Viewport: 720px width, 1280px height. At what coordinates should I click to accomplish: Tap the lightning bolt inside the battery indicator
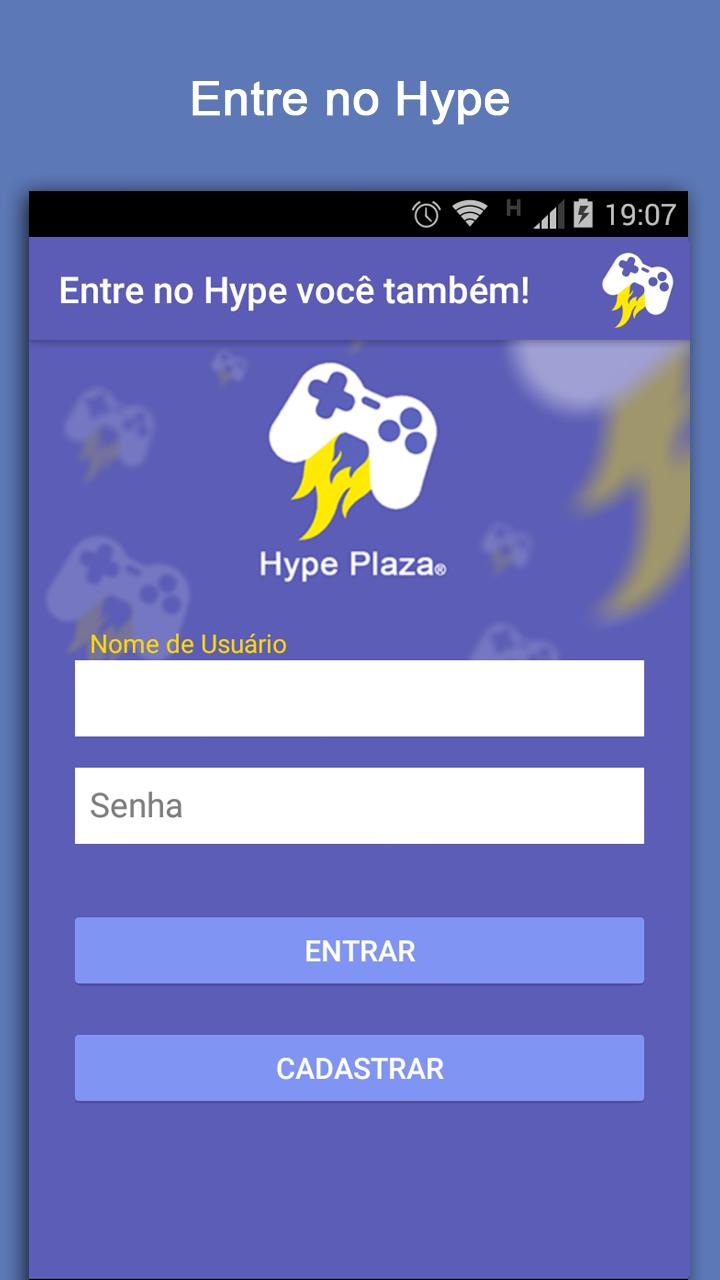tap(583, 212)
